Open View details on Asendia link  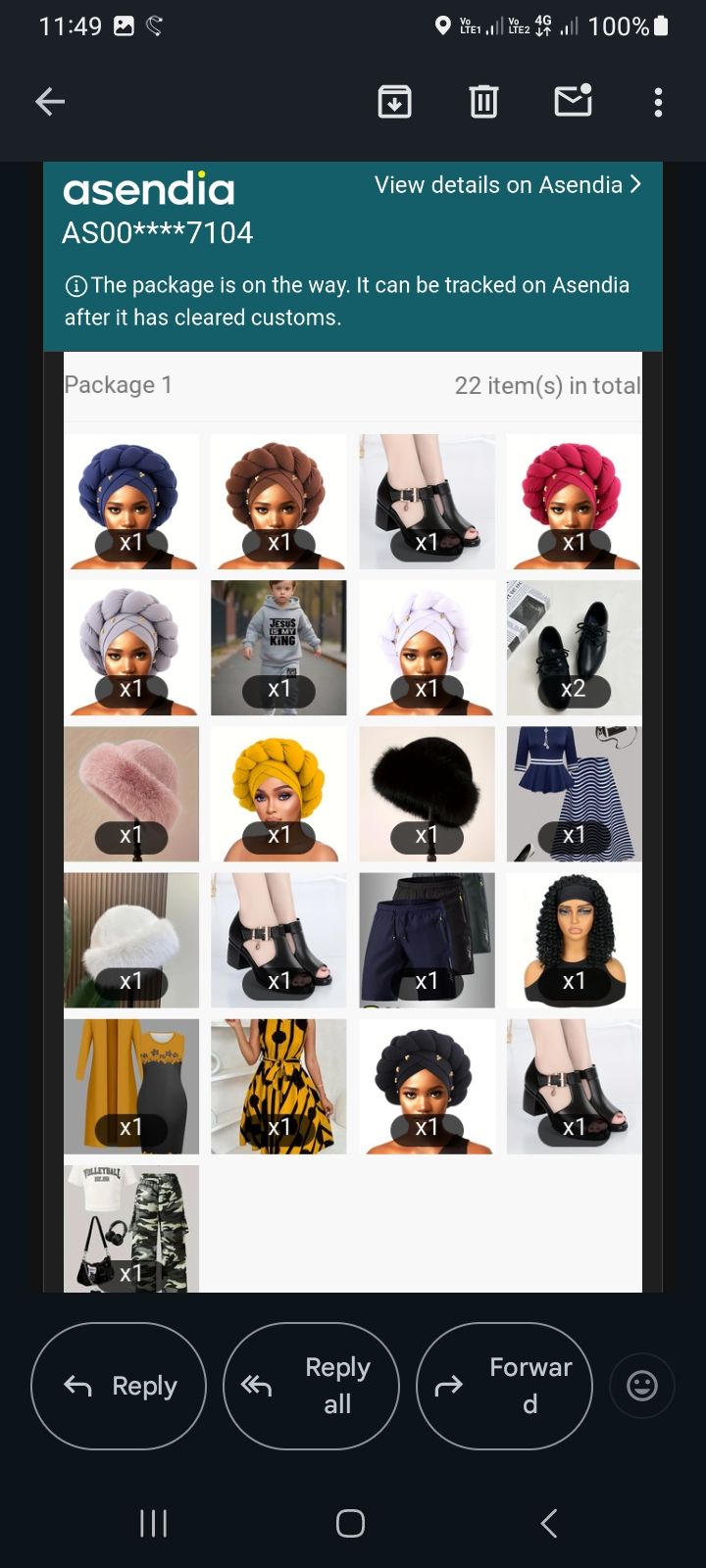click(x=507, y=184)
